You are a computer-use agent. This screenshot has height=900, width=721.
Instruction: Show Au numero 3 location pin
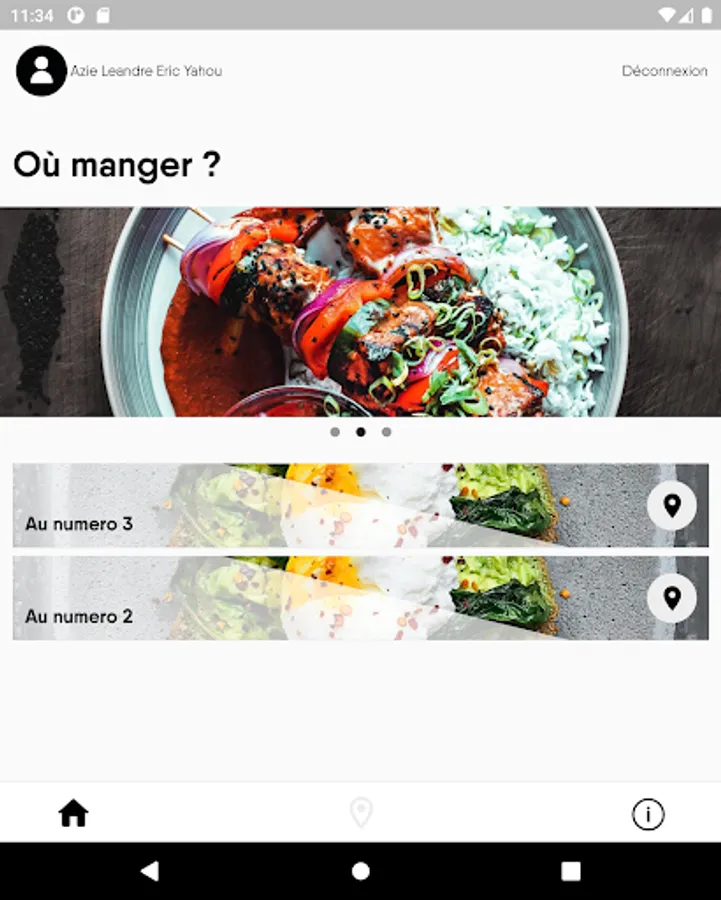(x=672, y=505)
